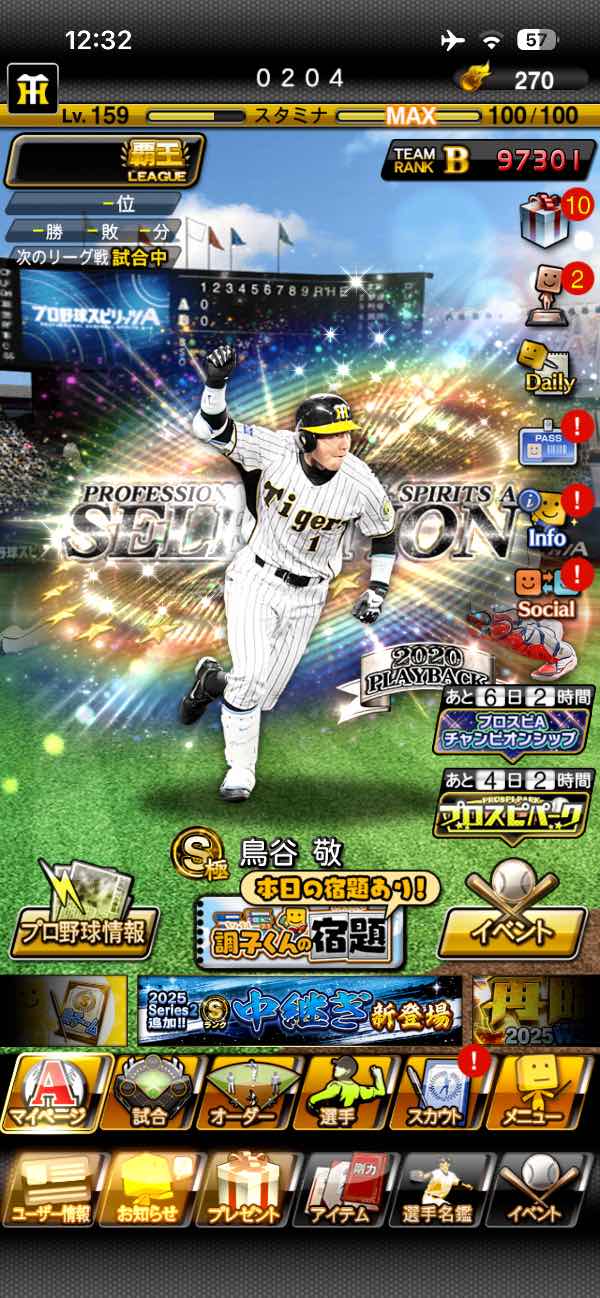Open the PASS card icon

click(546, 443)
